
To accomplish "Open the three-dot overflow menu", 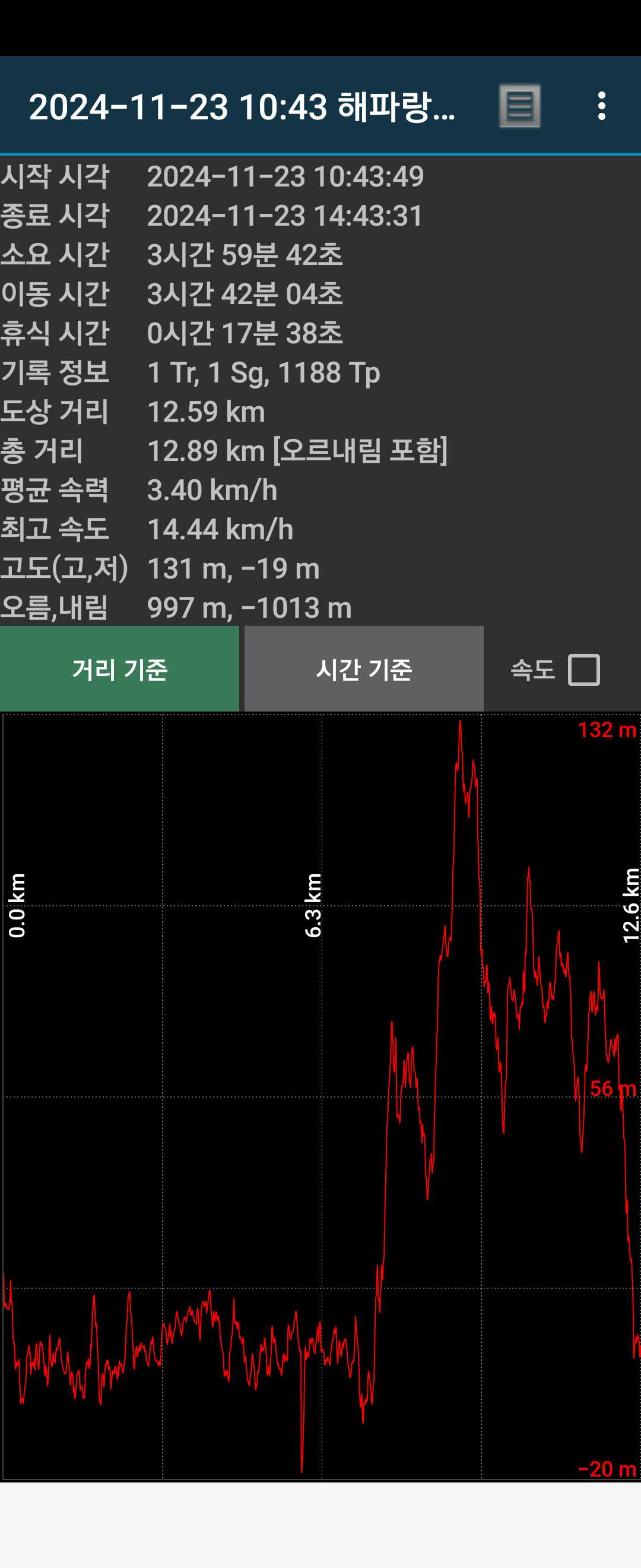I will click(601, 106).
